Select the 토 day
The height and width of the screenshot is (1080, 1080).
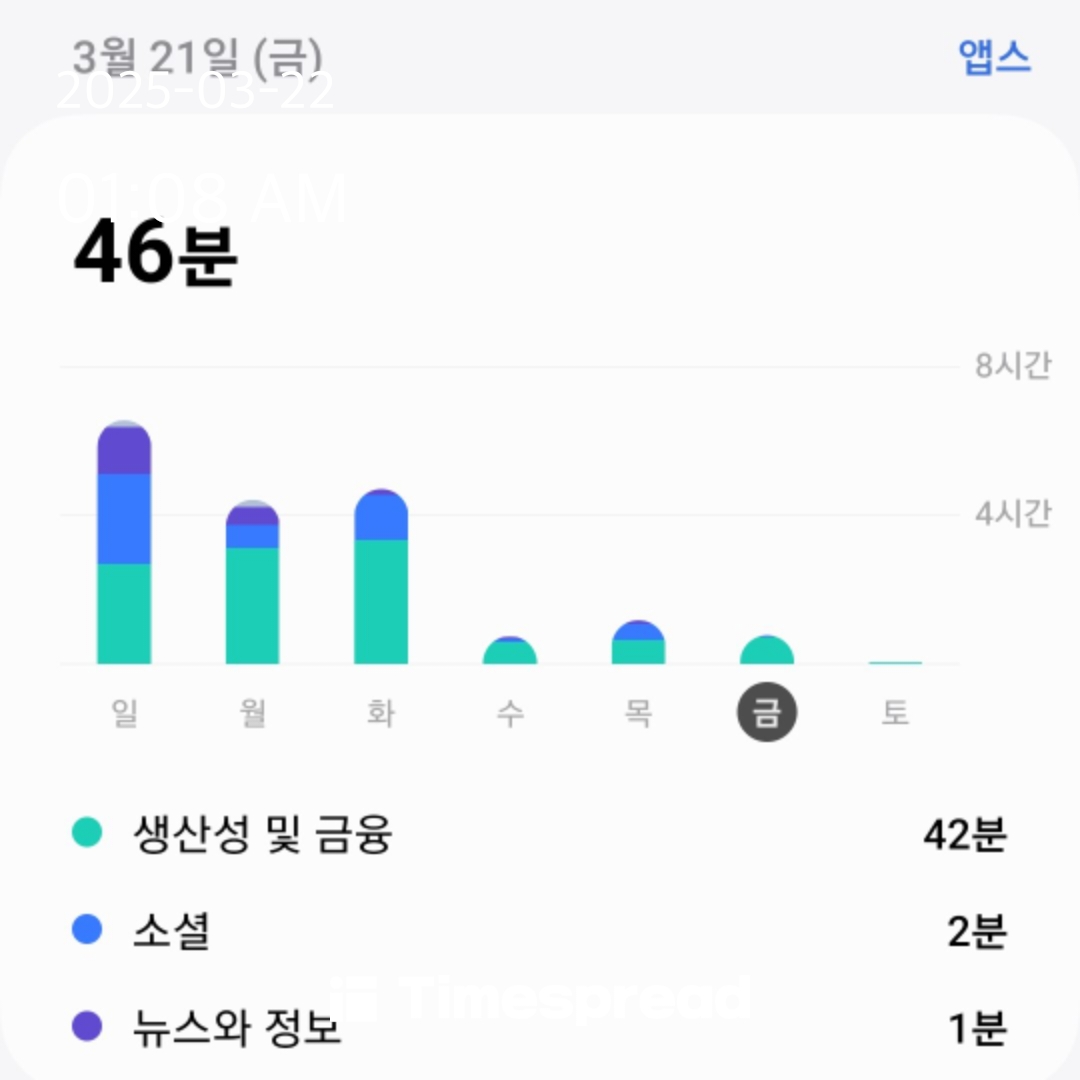click(x=895, y=712)
